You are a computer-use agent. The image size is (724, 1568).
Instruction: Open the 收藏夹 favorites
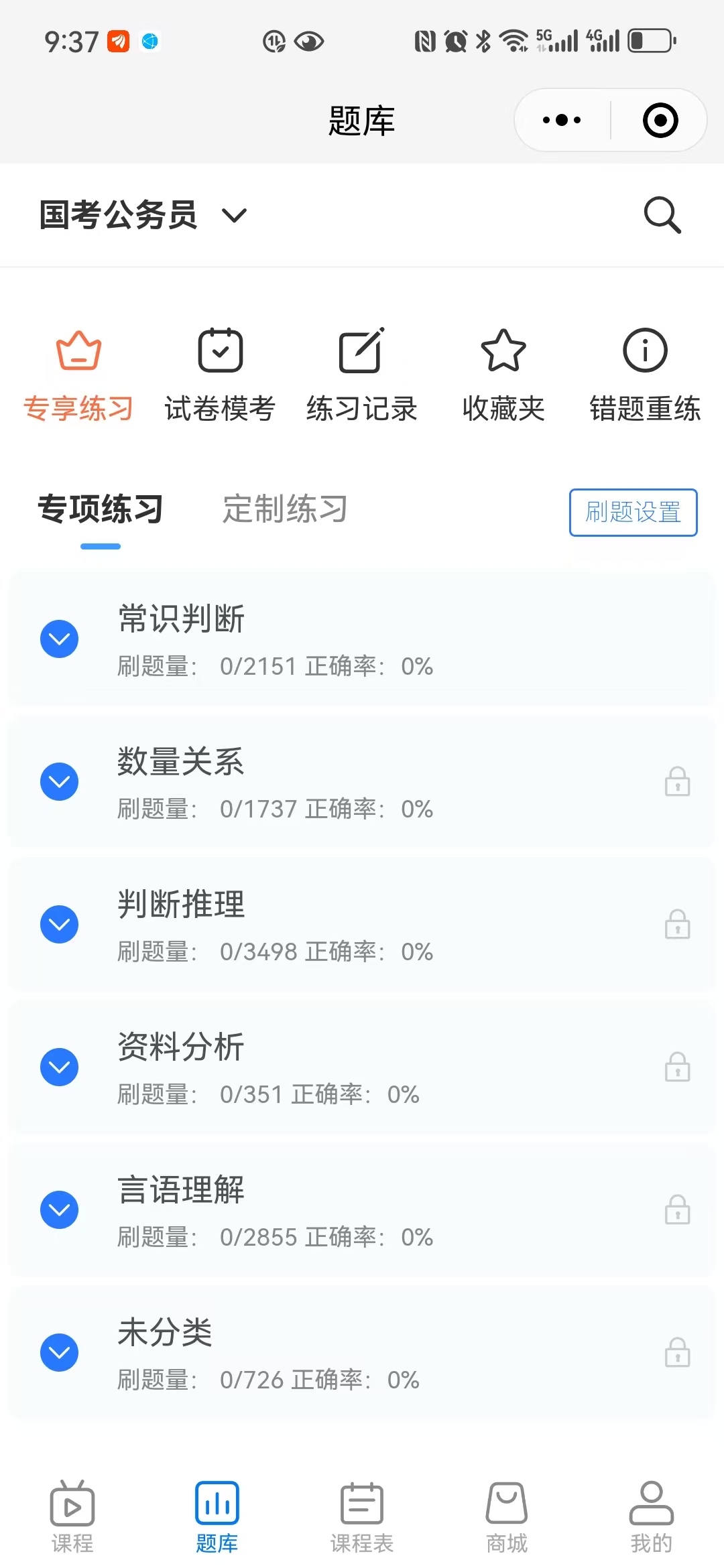(503, 377)
